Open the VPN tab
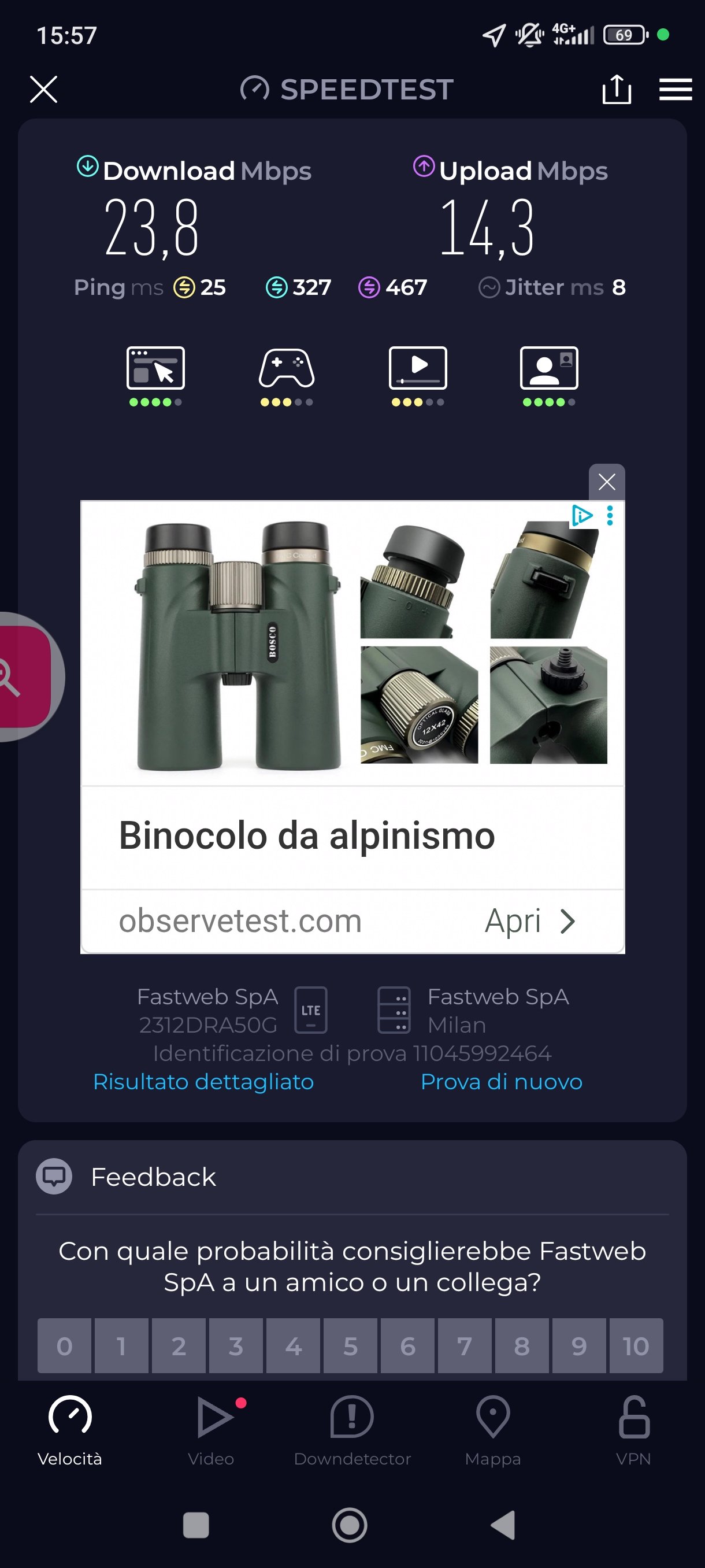The image size is (705, 1568). [x=633, y=1430]
